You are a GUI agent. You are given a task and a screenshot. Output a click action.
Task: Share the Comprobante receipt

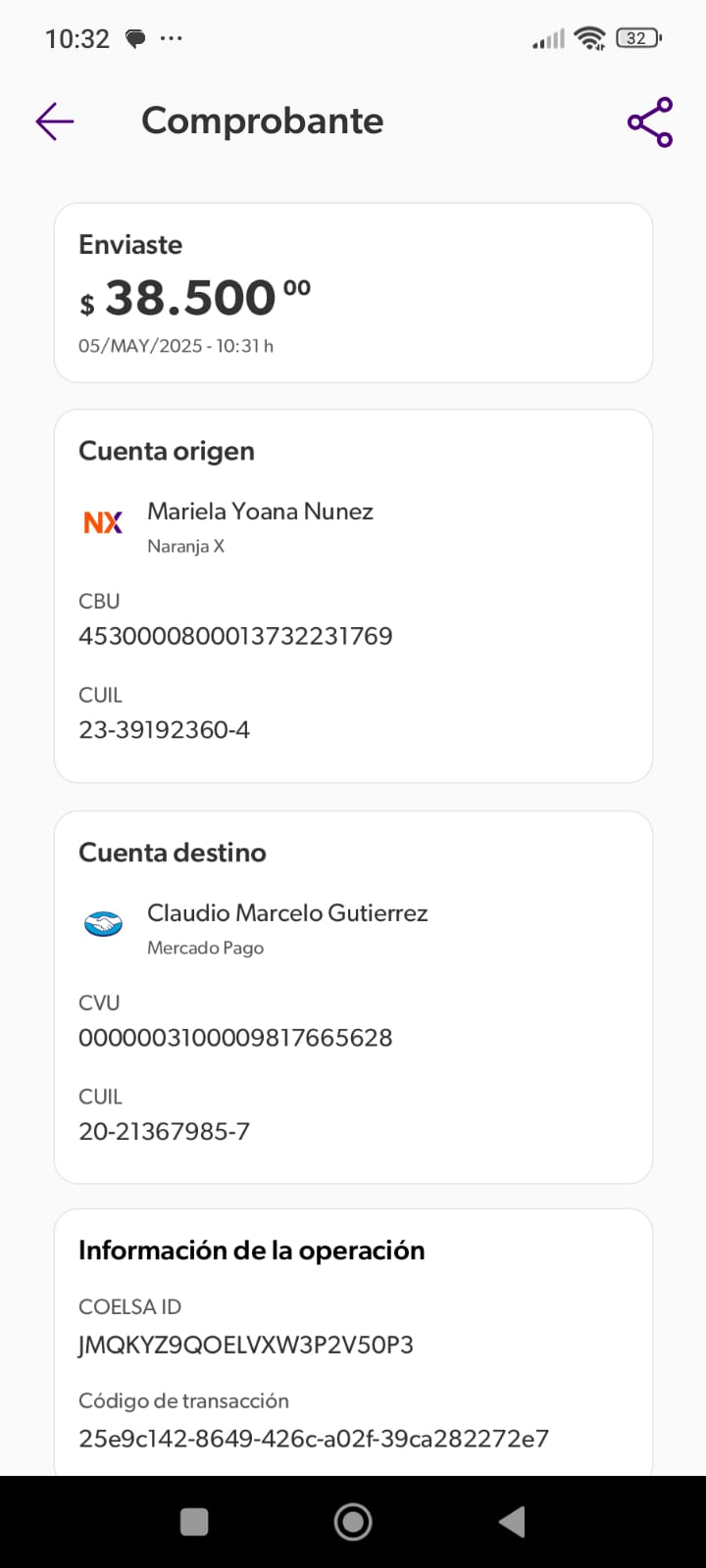[x=650, y=122]
